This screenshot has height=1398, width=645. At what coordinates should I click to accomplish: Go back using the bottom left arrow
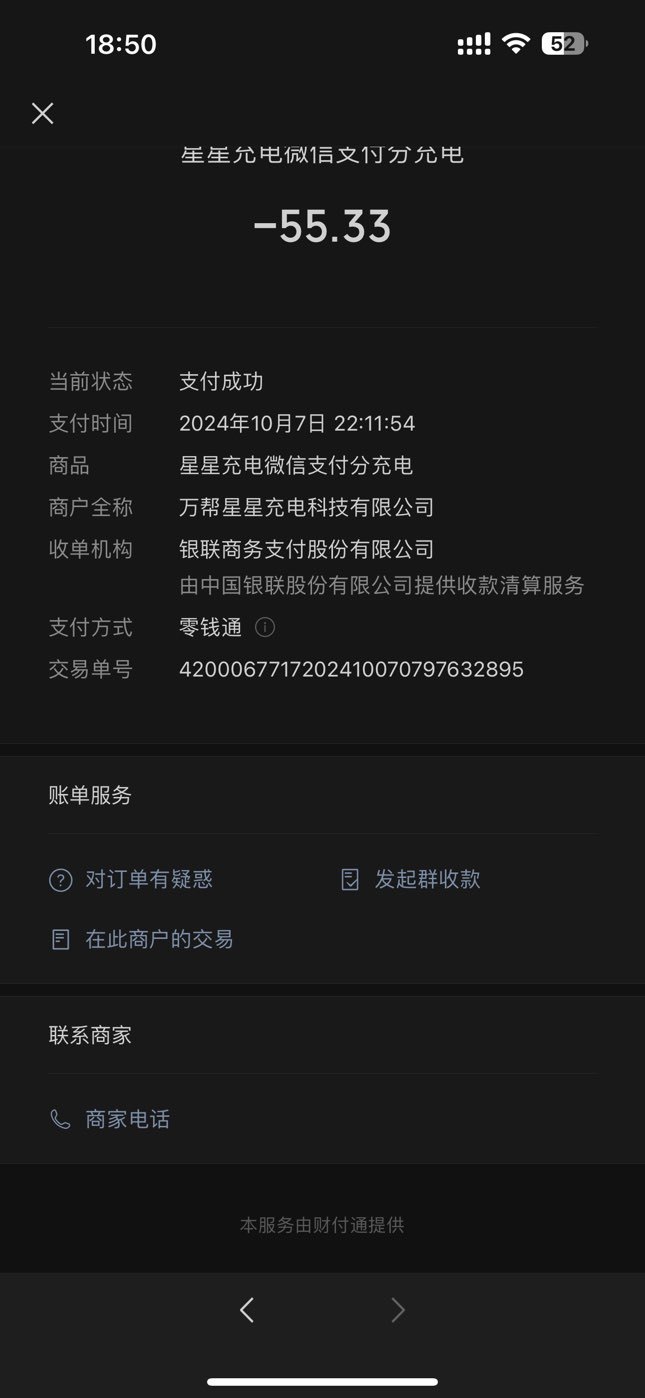click(x=247, y=1310)
